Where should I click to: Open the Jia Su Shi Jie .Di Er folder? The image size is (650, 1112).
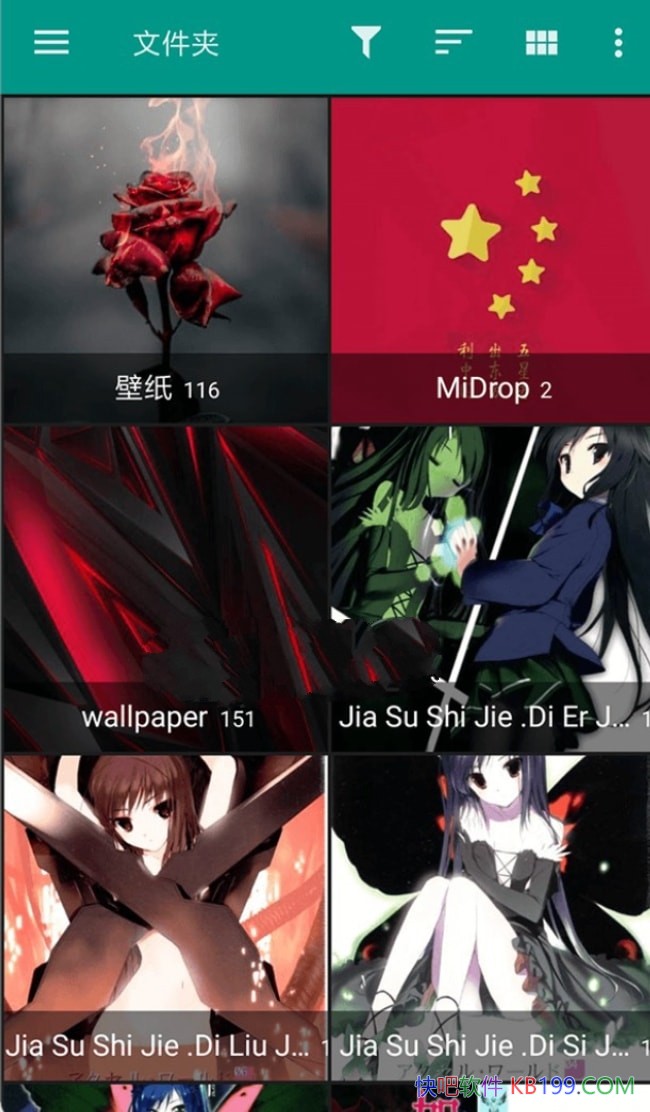[x=490, y=590]
